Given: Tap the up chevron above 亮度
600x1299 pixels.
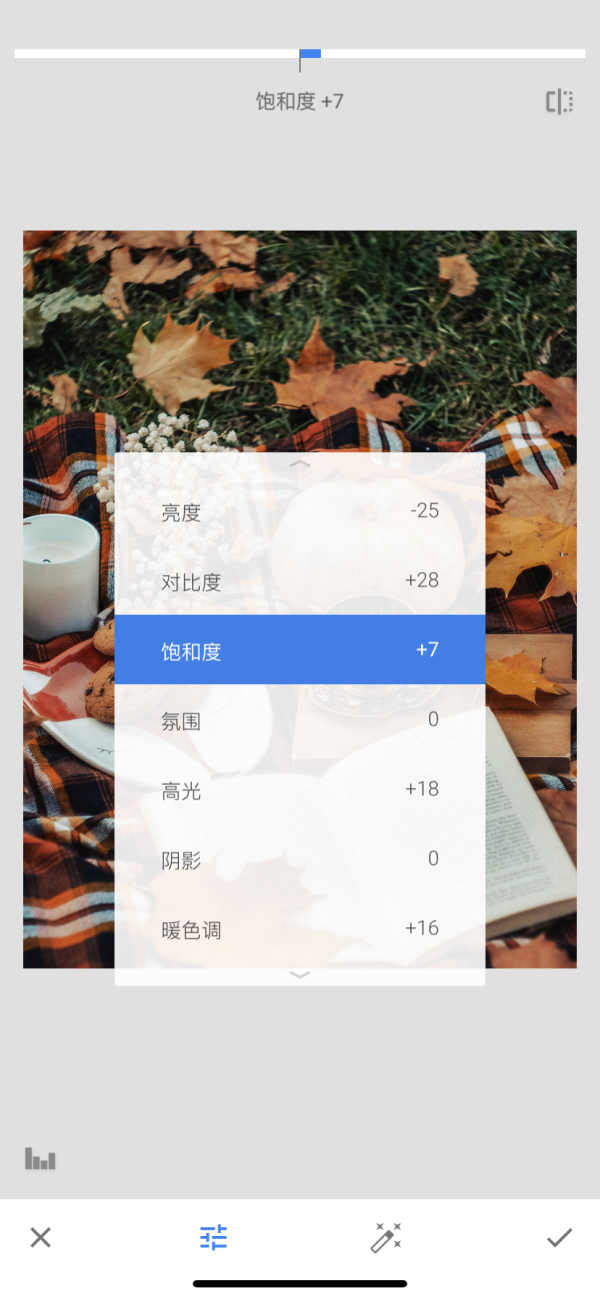Looking at the screenshot, I should click(300, 464).
